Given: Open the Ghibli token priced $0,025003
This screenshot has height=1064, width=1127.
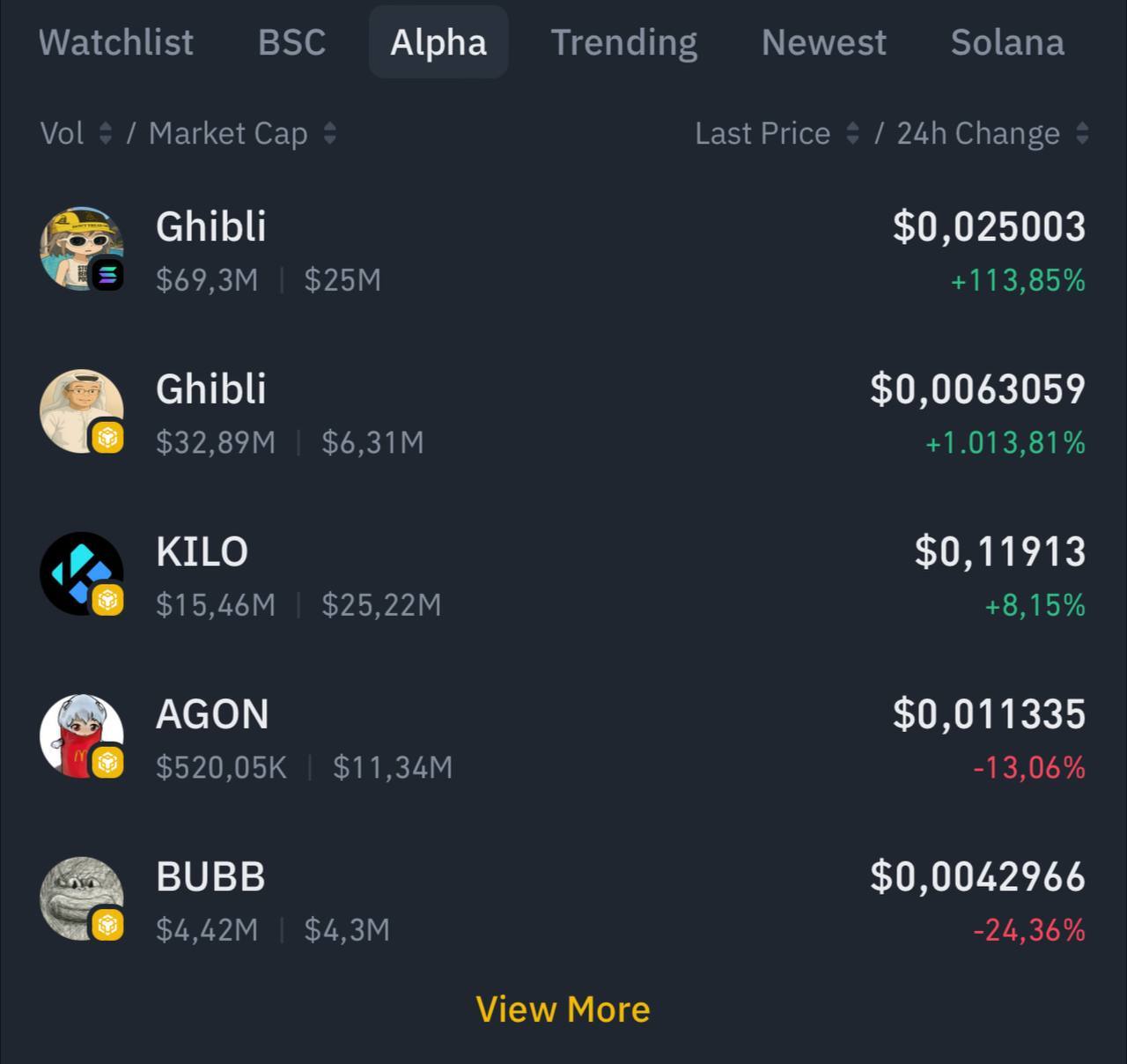Looking at the screenshot, I should pos(563,251).
